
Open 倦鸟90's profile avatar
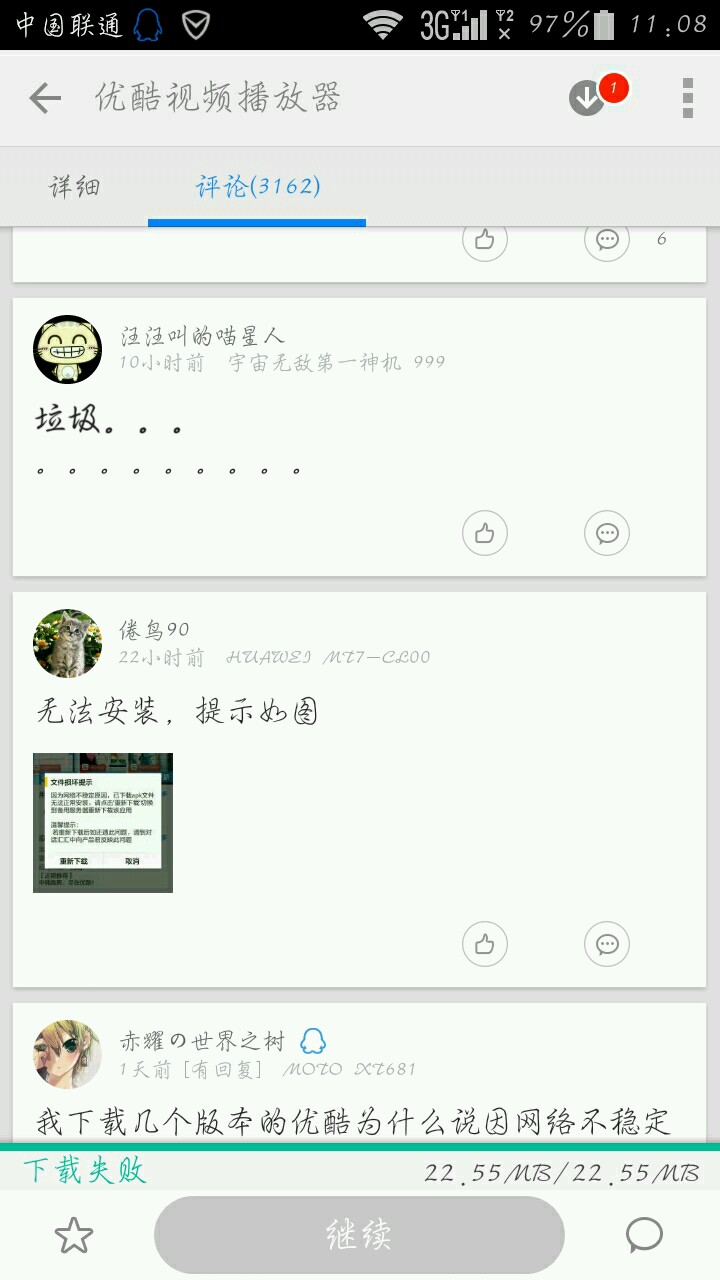coord(68,643)
